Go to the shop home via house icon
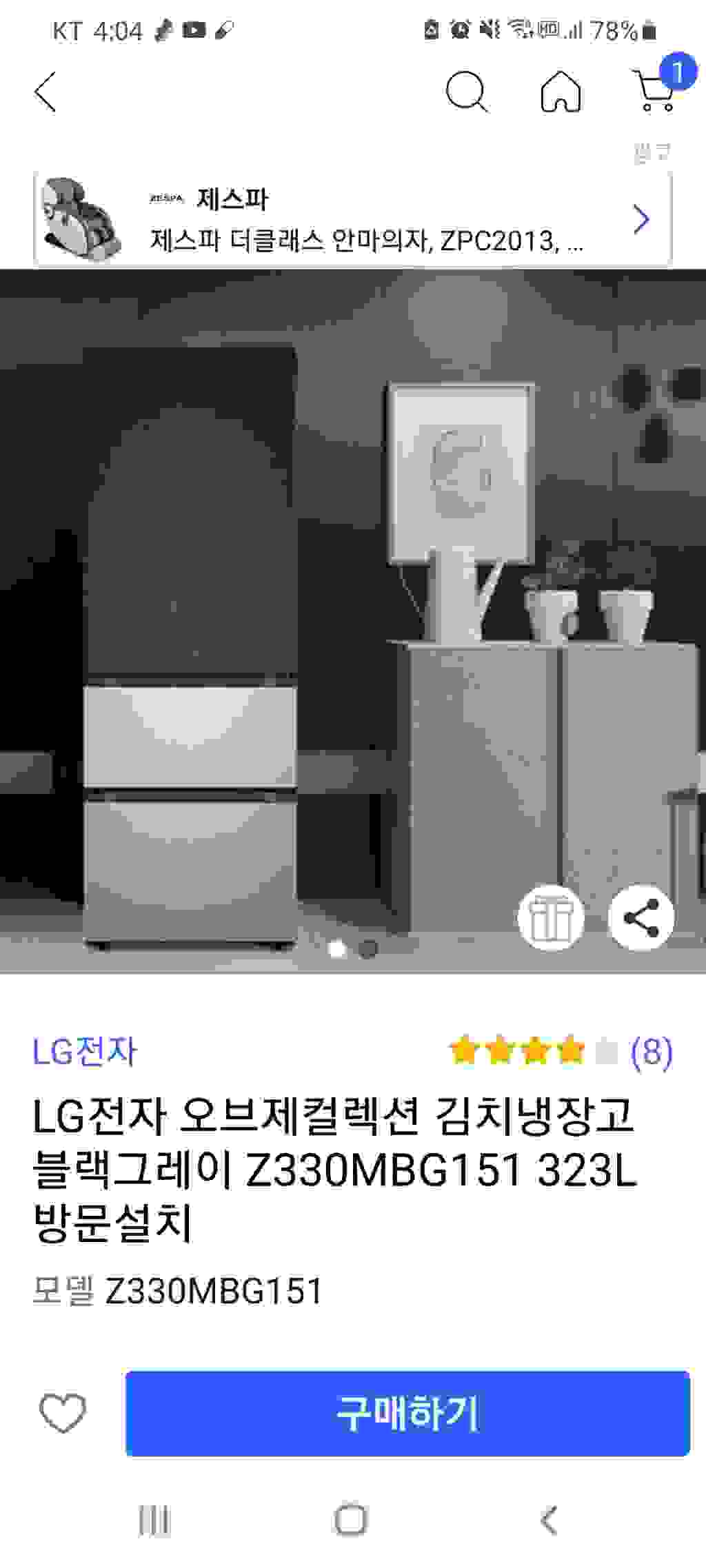Image resolution: width=706 pixels, height=1568 pixels. point(561,92)
